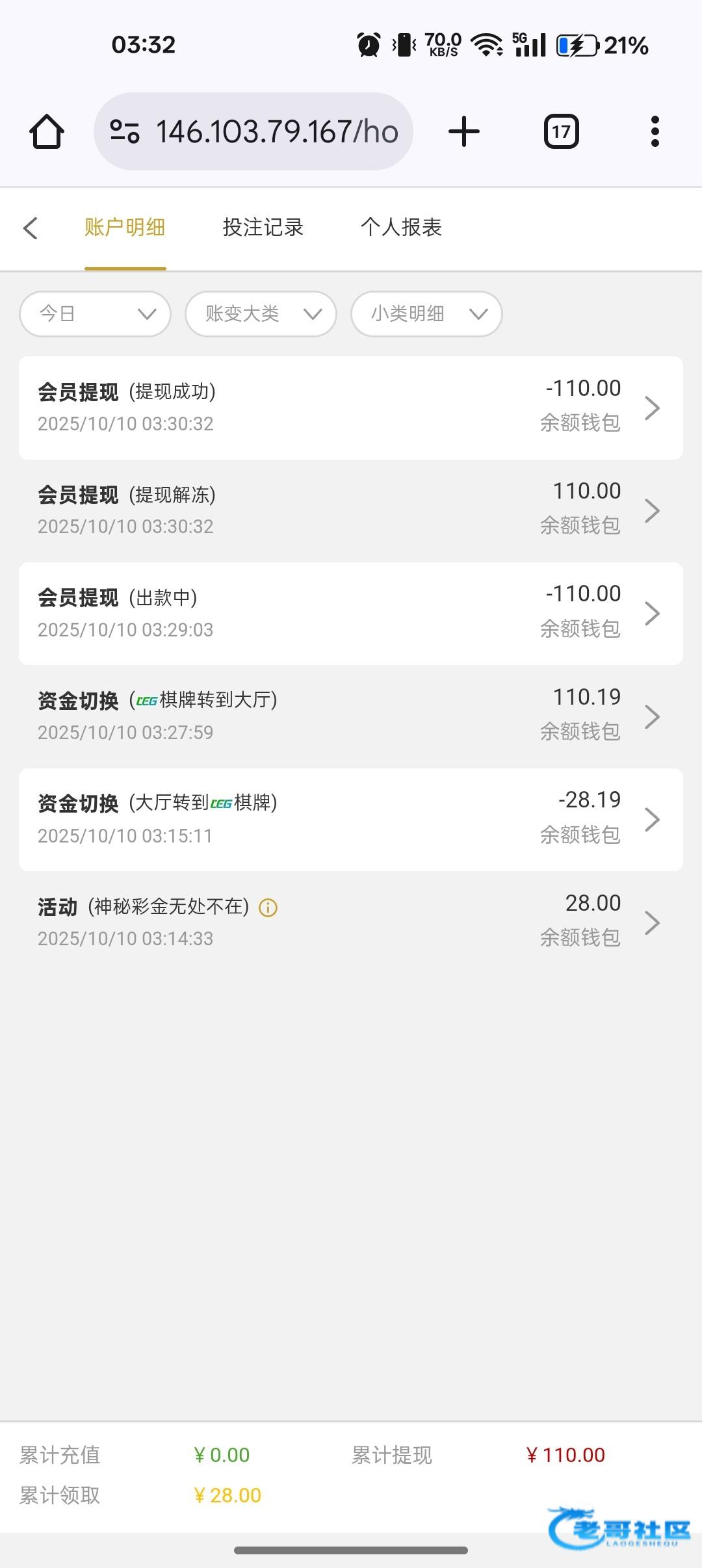The width and height of the screenshot is (702, 1568).
Task: Open the browser tab switcher
Action: (x=561, y=132)
